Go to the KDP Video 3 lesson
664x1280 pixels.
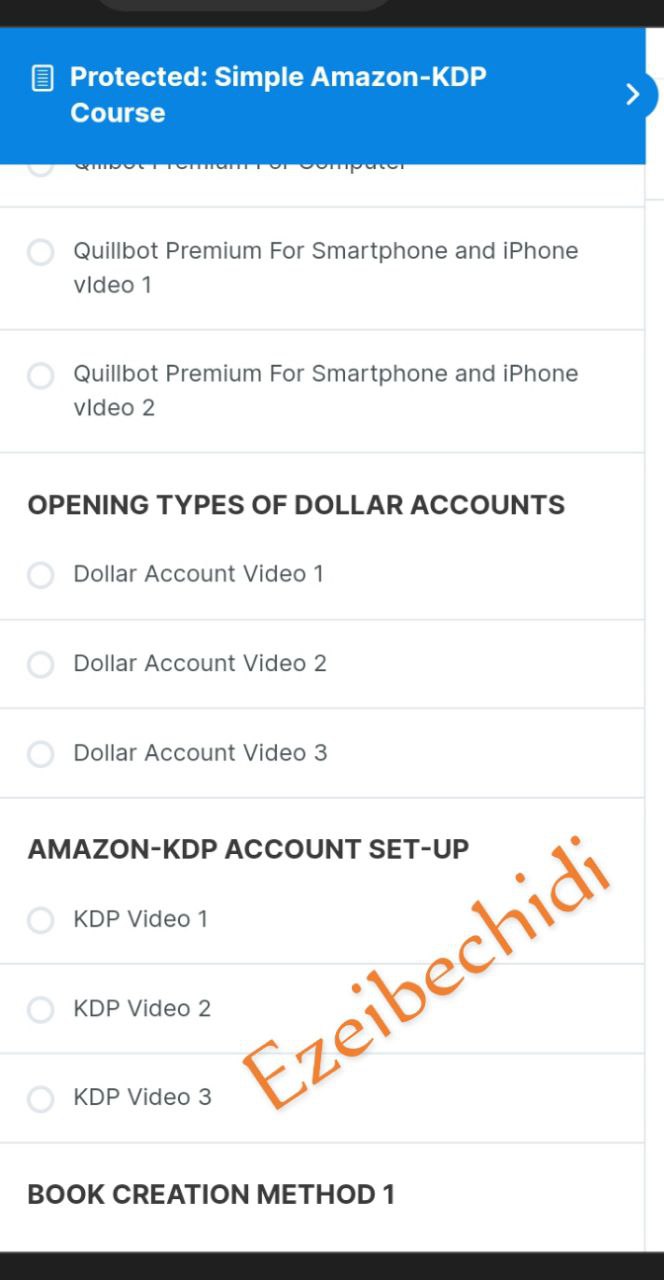tap(322, 1098)
